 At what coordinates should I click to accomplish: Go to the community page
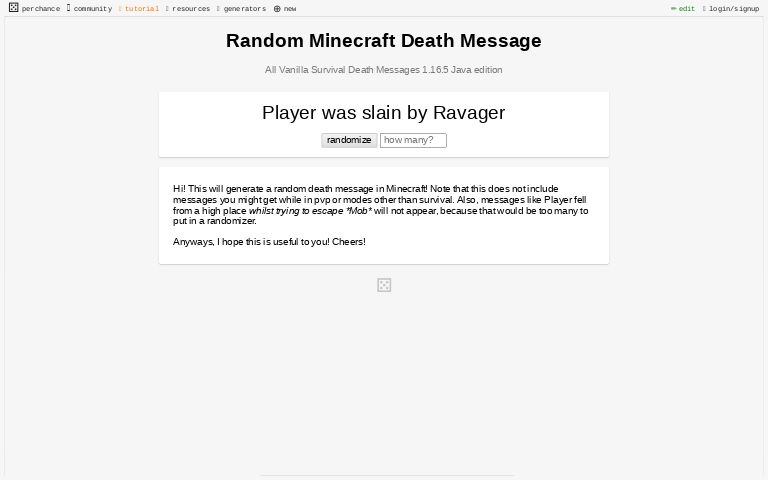tap(91, 8)
